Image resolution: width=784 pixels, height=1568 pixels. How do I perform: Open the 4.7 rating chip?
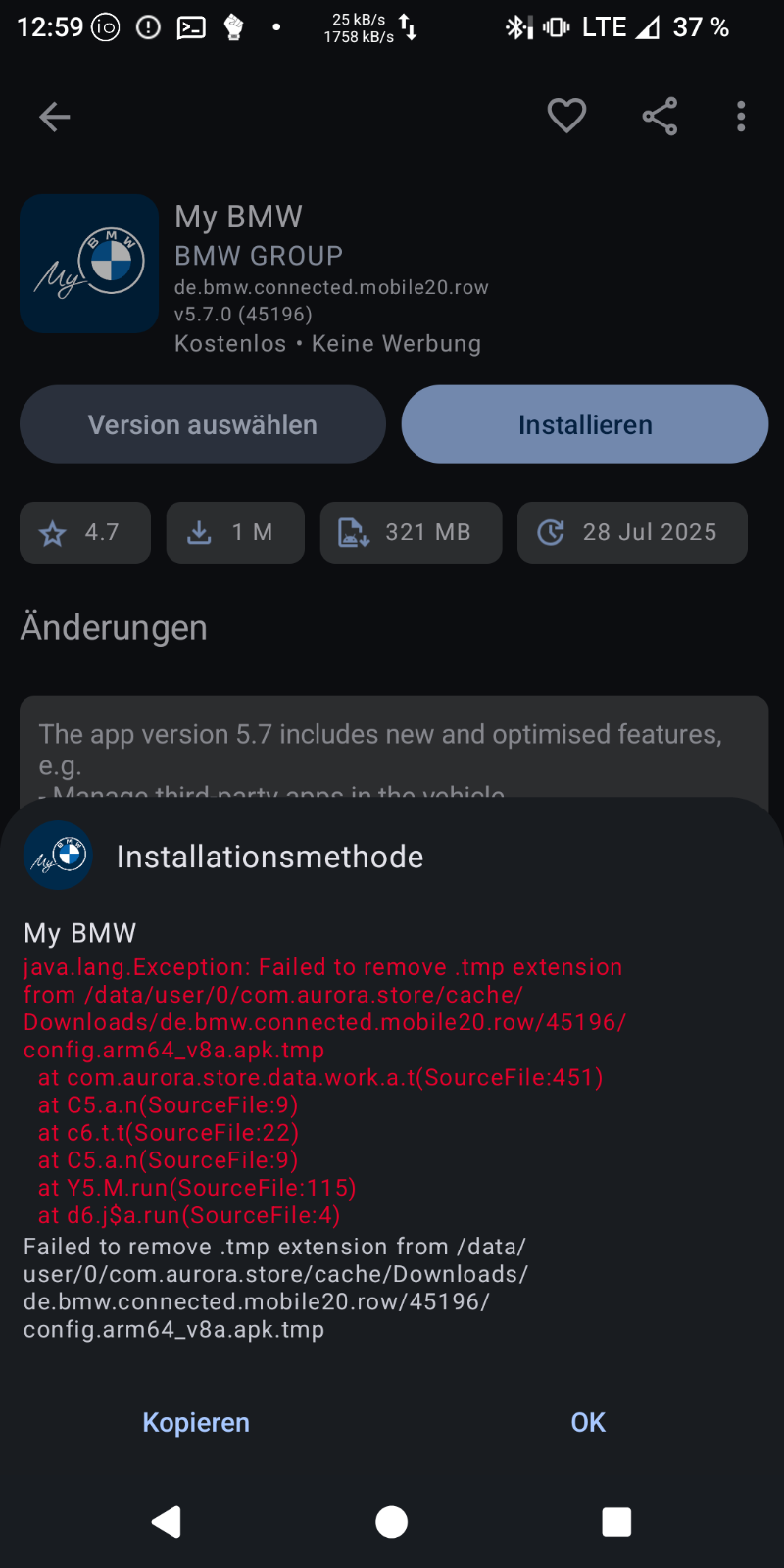(x=85, y=532)
